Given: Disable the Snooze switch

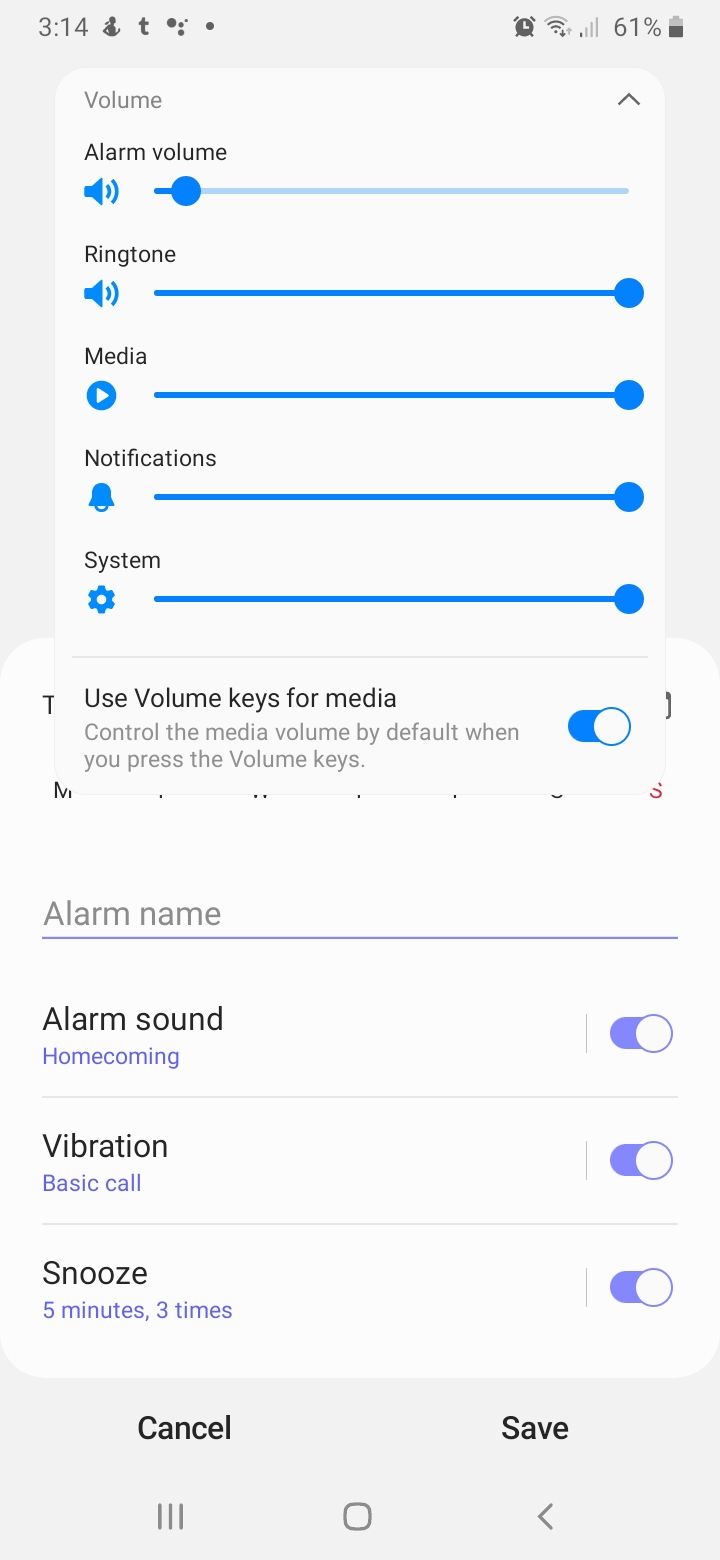Looking at the screenshot, I should 641,1287.
